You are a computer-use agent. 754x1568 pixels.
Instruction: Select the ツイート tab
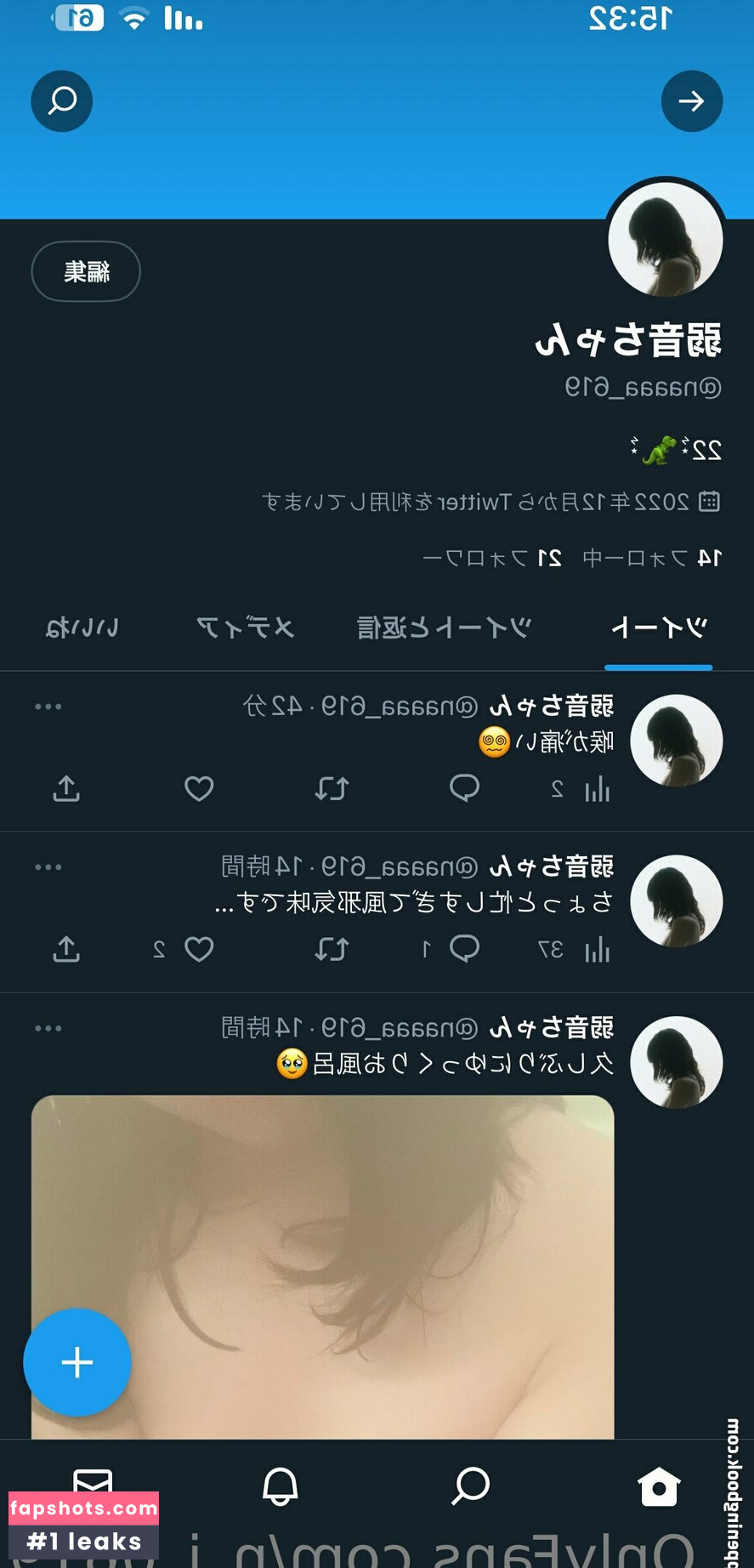point(659,628)
